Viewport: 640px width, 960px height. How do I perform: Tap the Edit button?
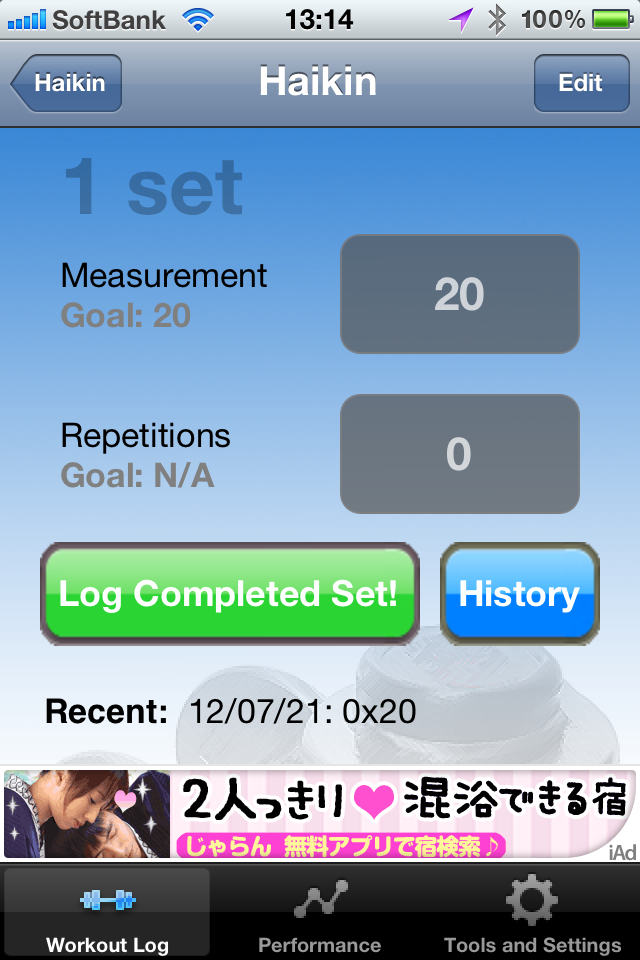(x=580, y=83)
